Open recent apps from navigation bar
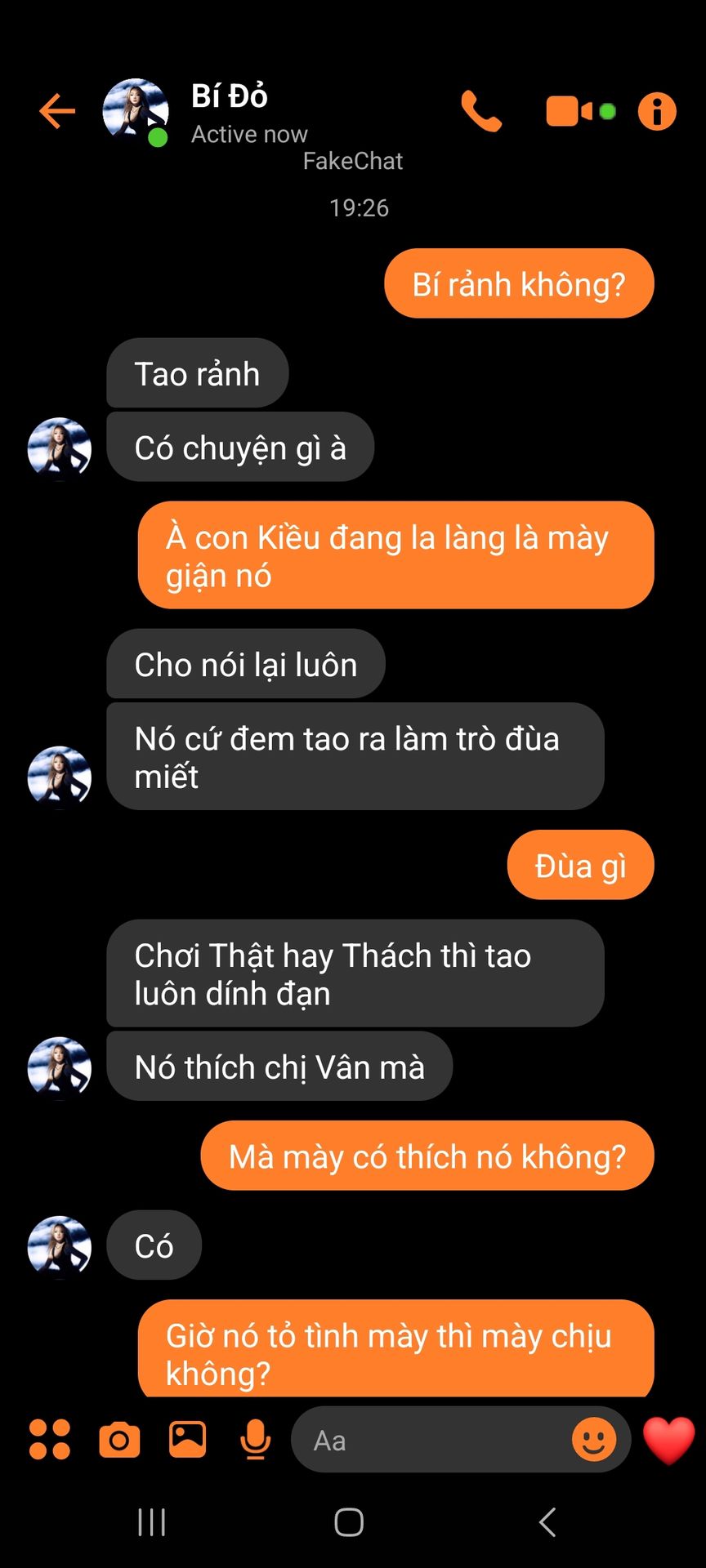 (152, 1522)
